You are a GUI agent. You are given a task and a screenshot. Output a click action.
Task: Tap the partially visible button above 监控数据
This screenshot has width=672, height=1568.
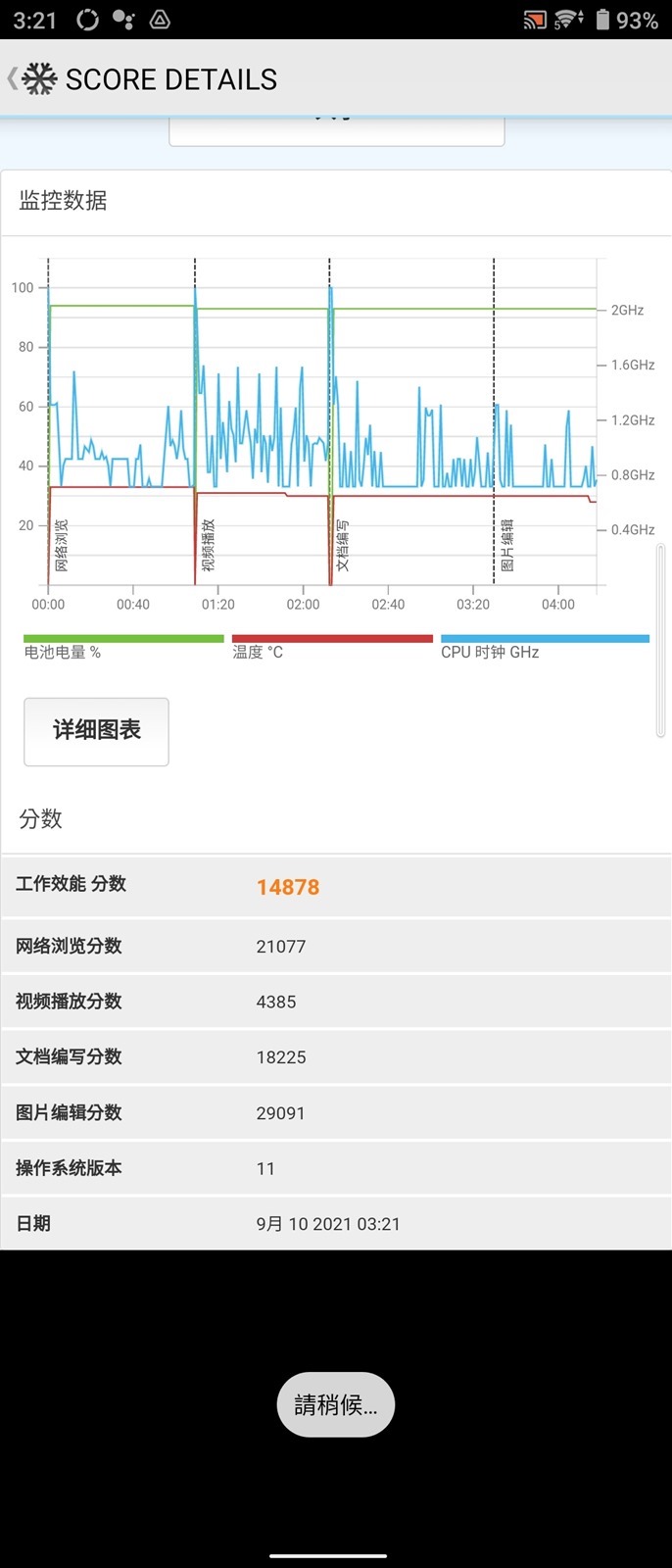tap(336, 131)
